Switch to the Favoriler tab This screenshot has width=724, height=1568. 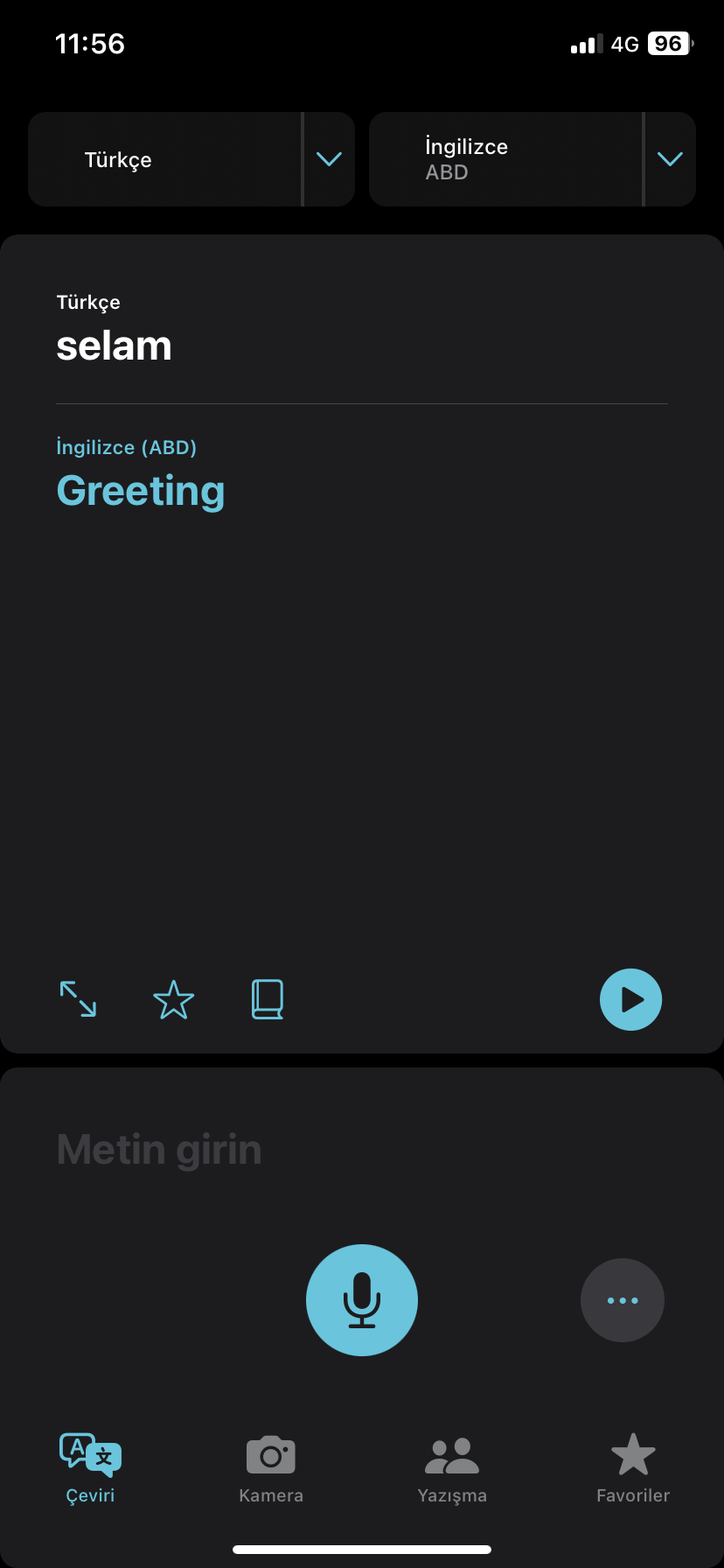[x=633, y=1469]
